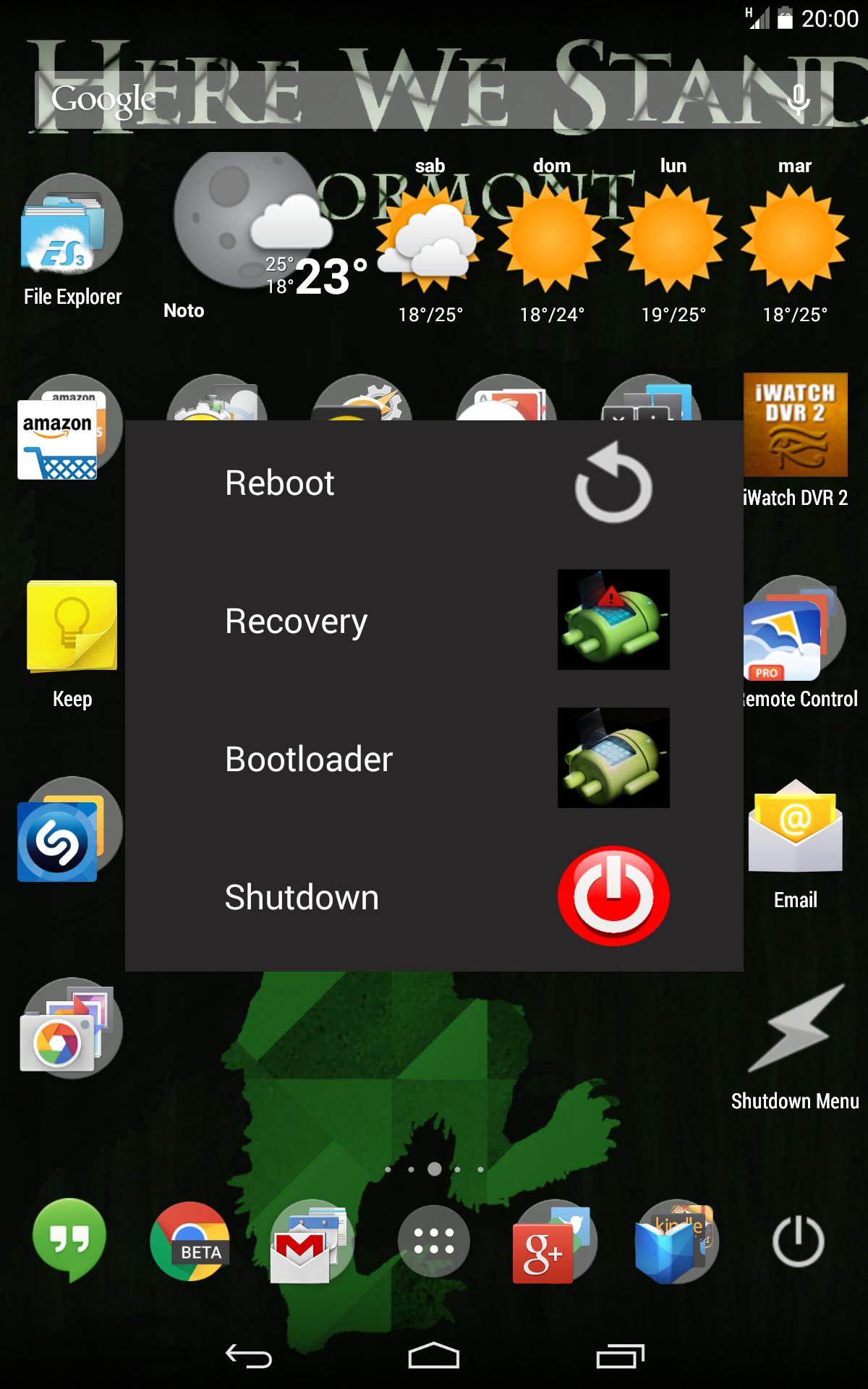Tap the power icon in the dock

tap(798, 1241)
